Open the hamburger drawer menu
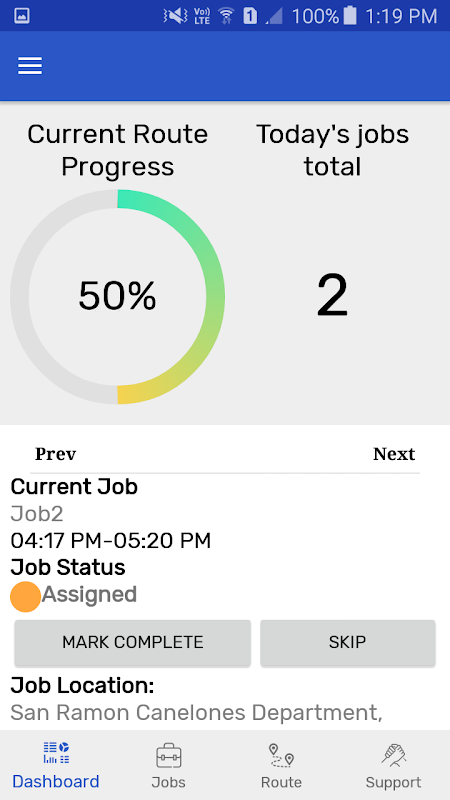 30,66
